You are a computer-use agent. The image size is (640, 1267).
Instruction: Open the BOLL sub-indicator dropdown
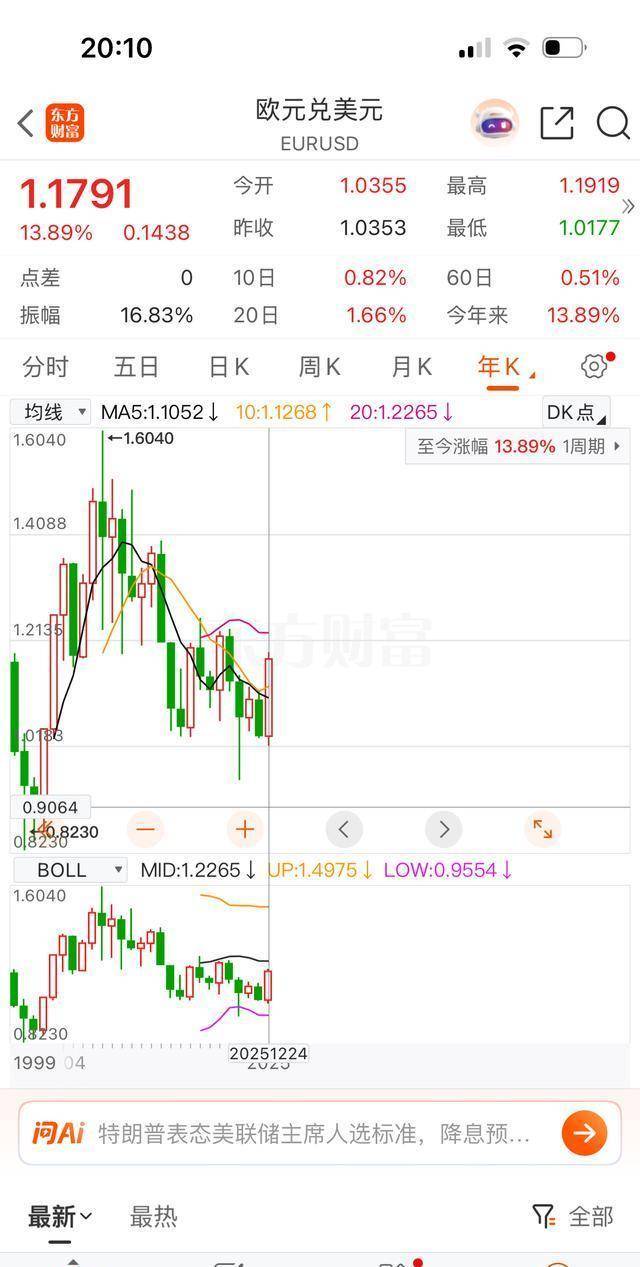point(70,870)
